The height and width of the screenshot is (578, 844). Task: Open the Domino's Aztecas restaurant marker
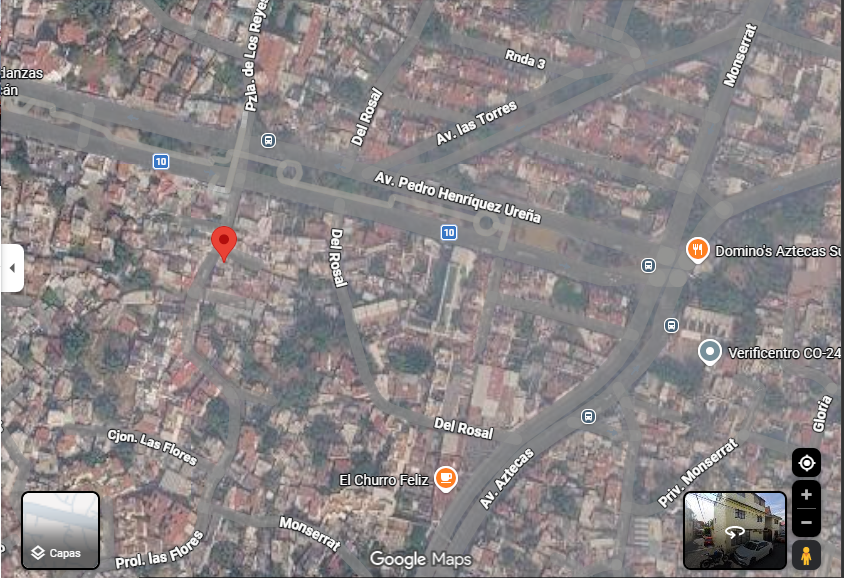(x=697, y=250)
